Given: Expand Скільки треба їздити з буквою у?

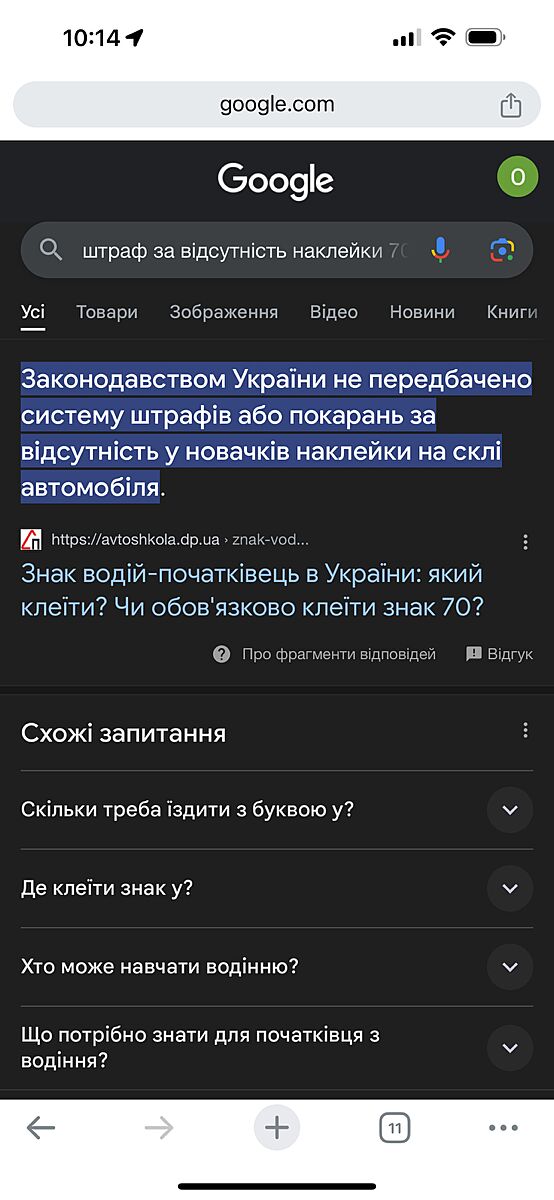Looking at the screenshot, I should coord(277,810).
